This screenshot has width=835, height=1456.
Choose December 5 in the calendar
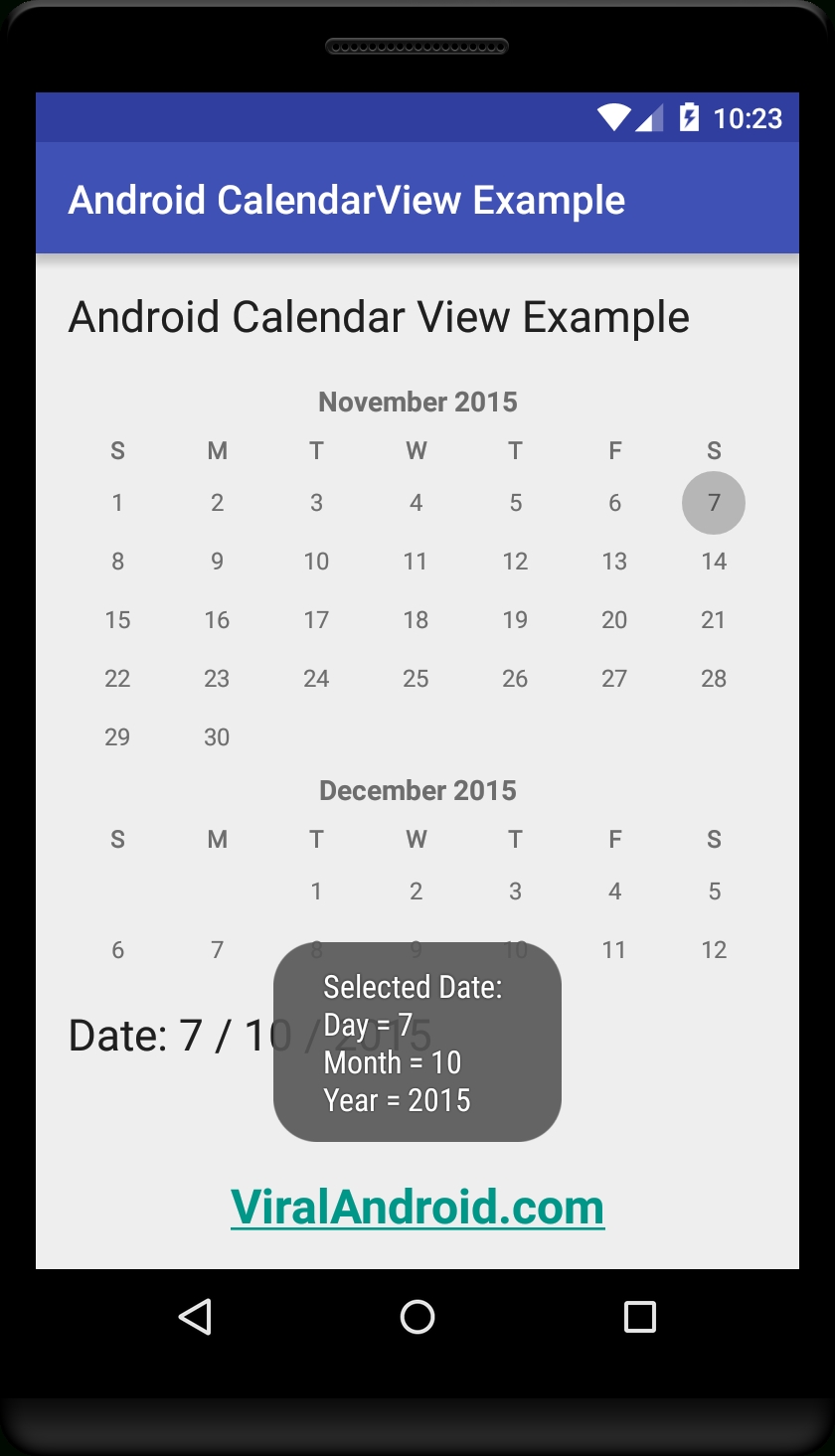(714, 891)
